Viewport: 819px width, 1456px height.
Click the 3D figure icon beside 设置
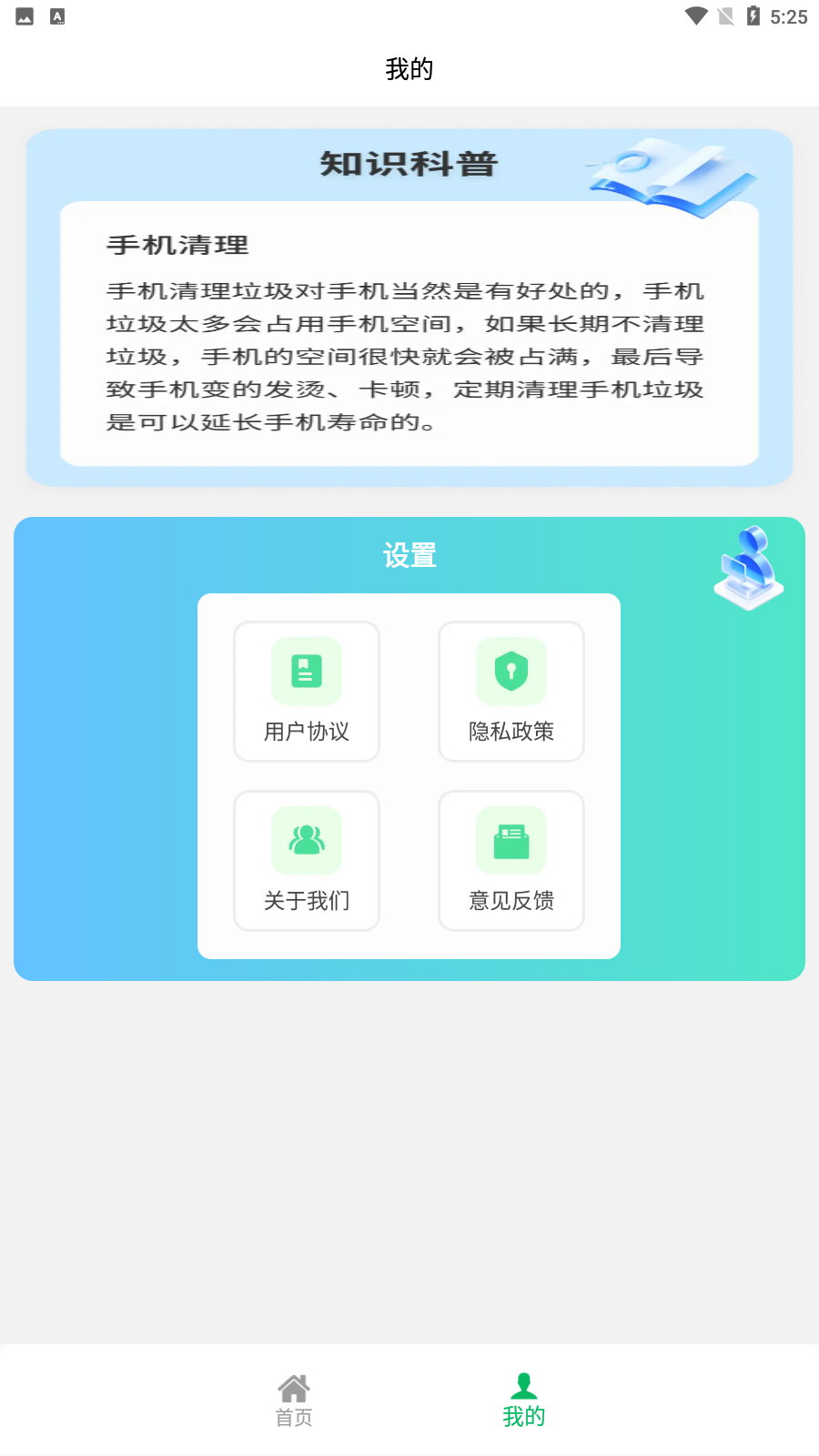point(747,567)
